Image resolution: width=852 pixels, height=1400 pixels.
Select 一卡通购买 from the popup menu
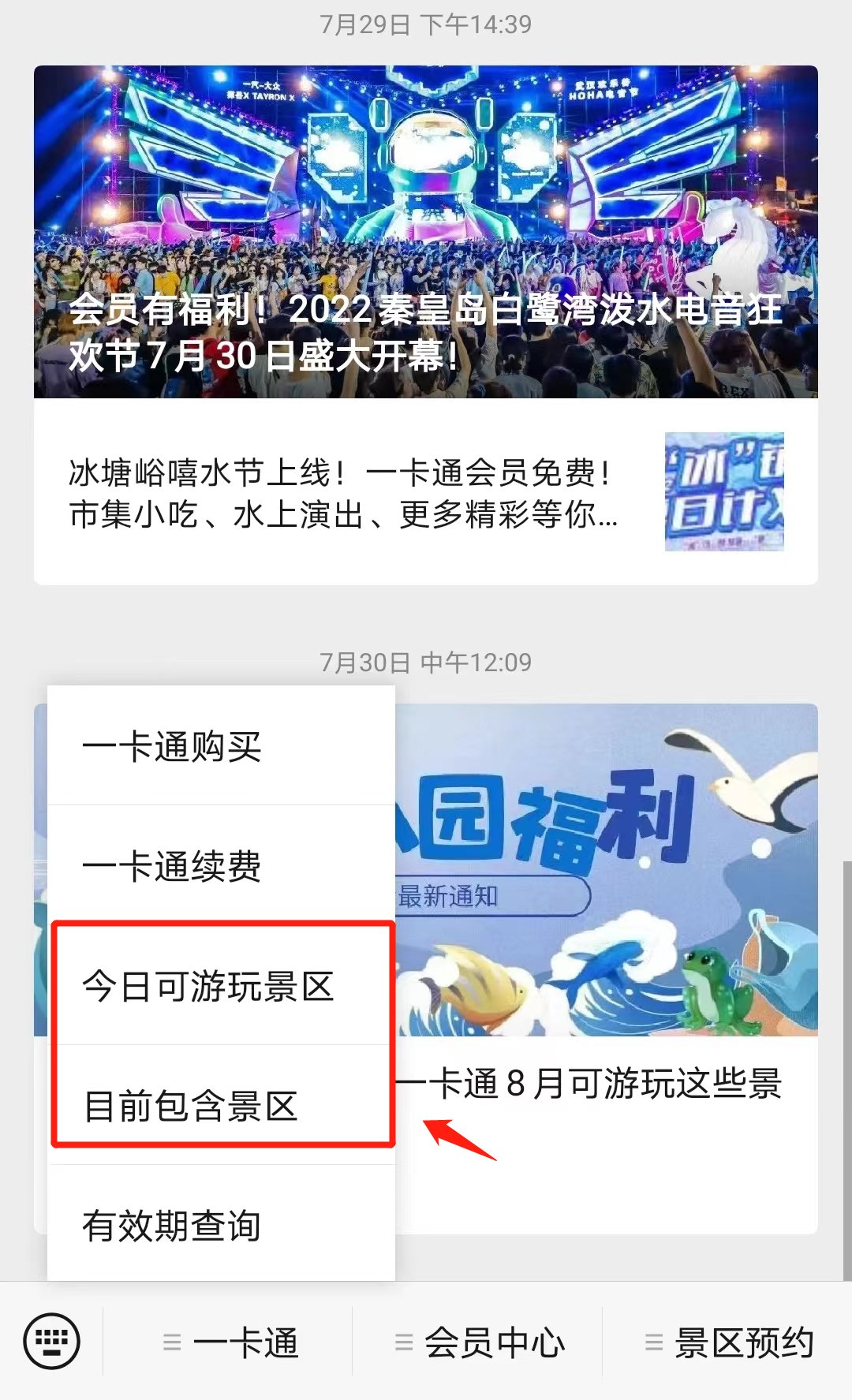coord(221,746)
